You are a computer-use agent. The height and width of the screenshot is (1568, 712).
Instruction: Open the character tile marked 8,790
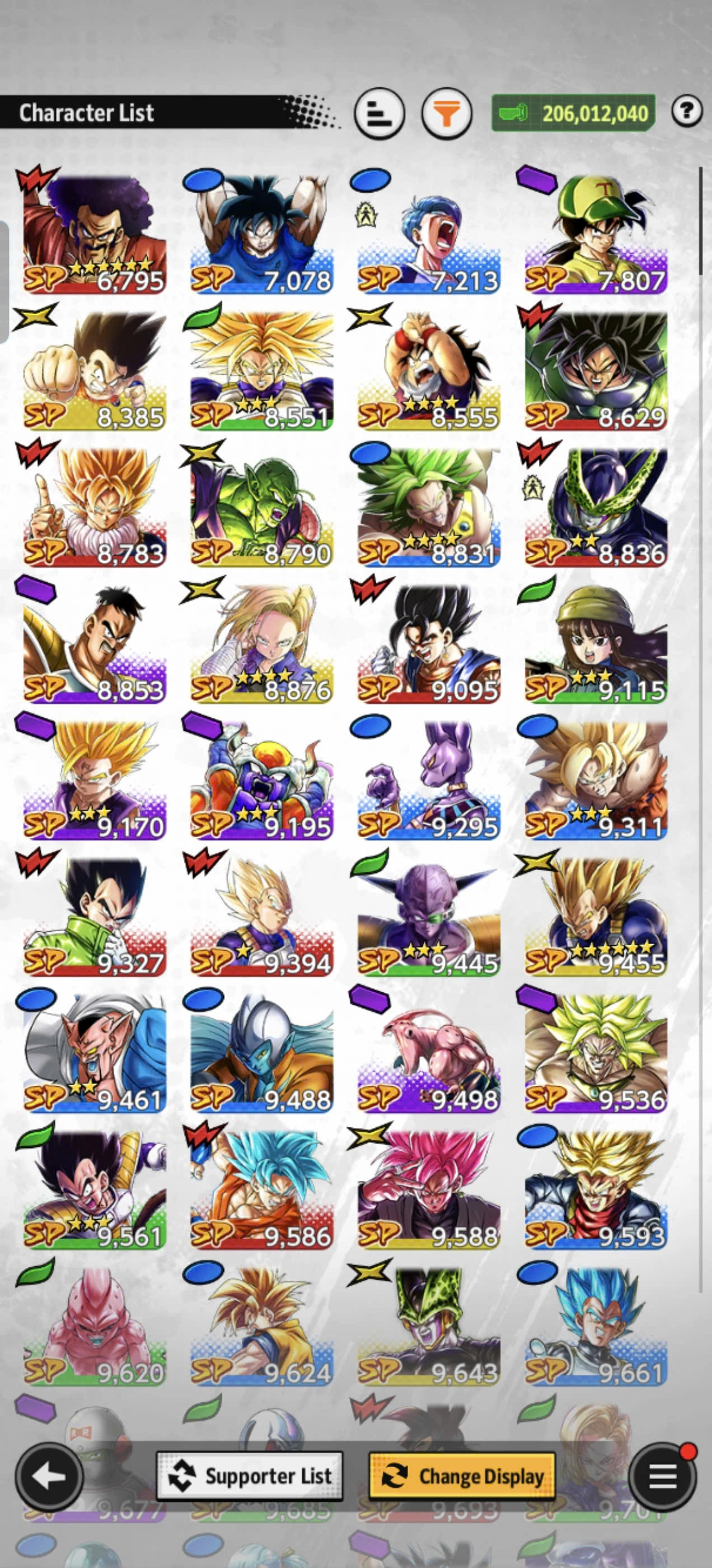261,507
